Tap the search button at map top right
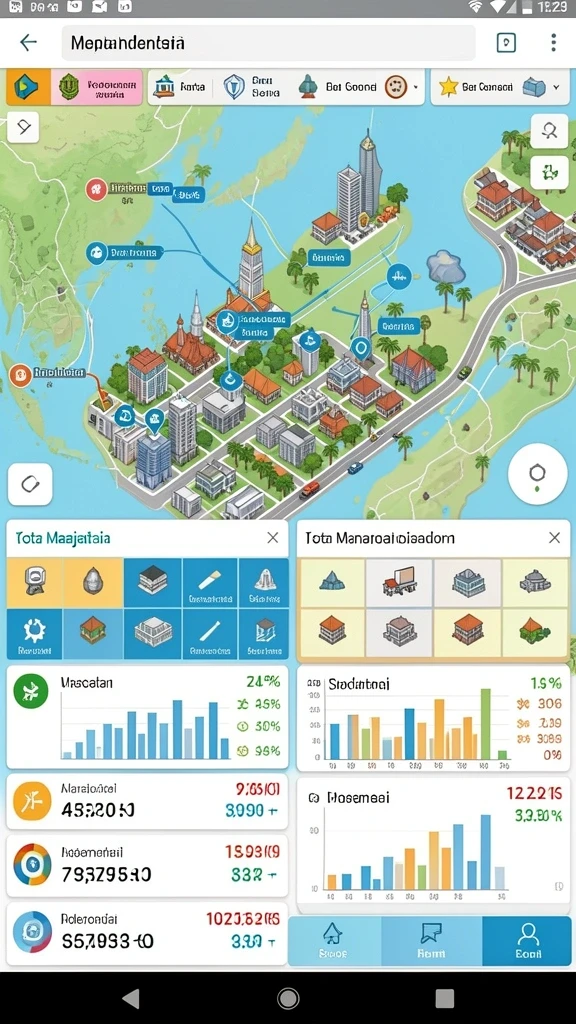The height and width of the screenshot is (1024, 576). pyautogui.click(x=549, y=131)
